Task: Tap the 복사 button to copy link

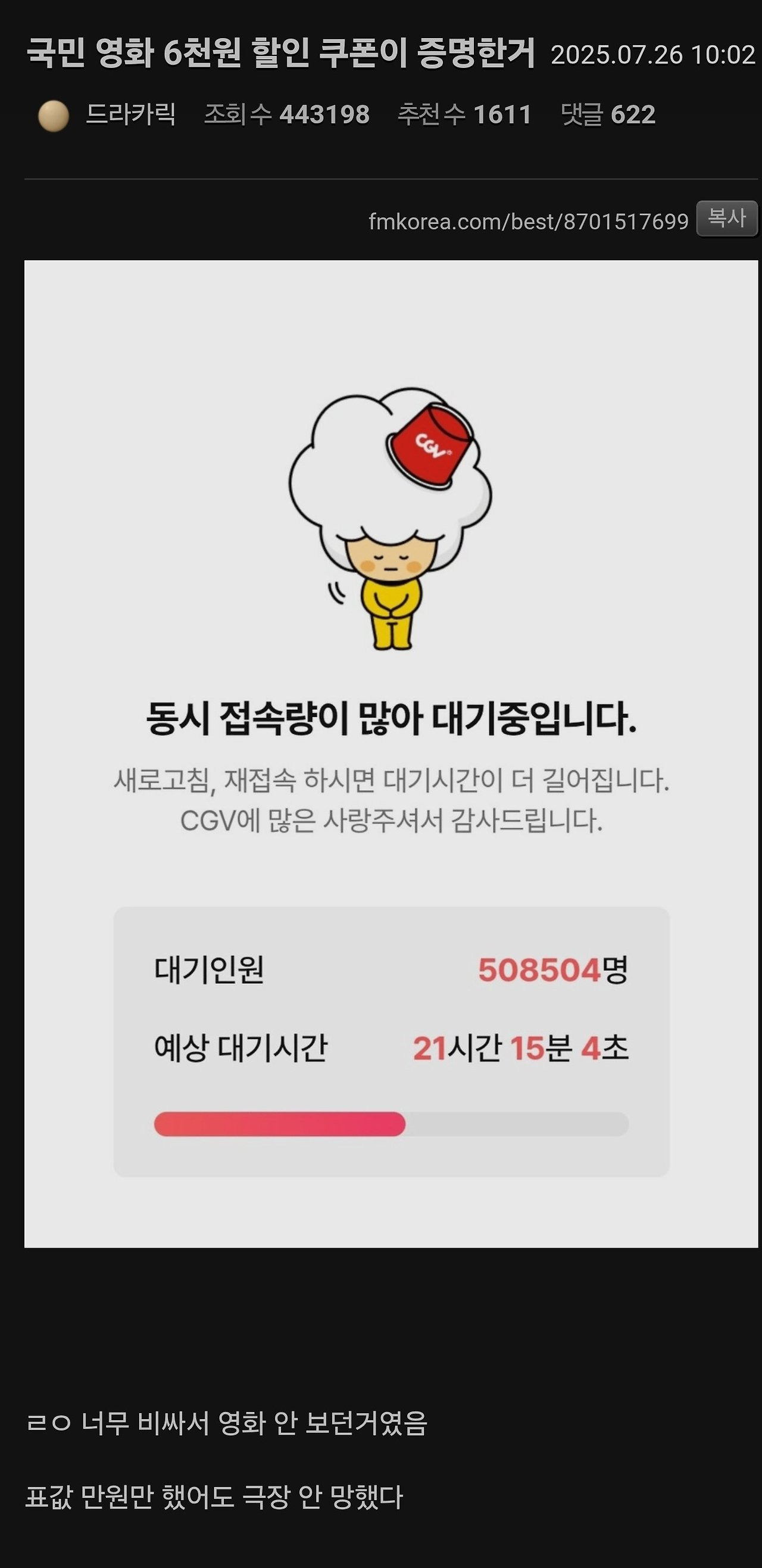Action: coord(727,219)
